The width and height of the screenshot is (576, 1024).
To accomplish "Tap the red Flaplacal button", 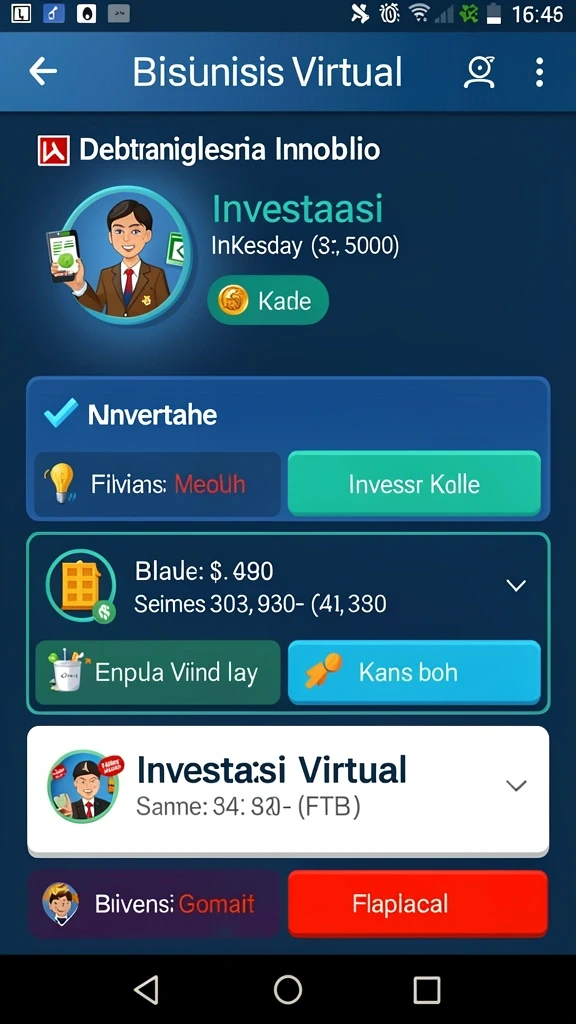I will point(418,904).
